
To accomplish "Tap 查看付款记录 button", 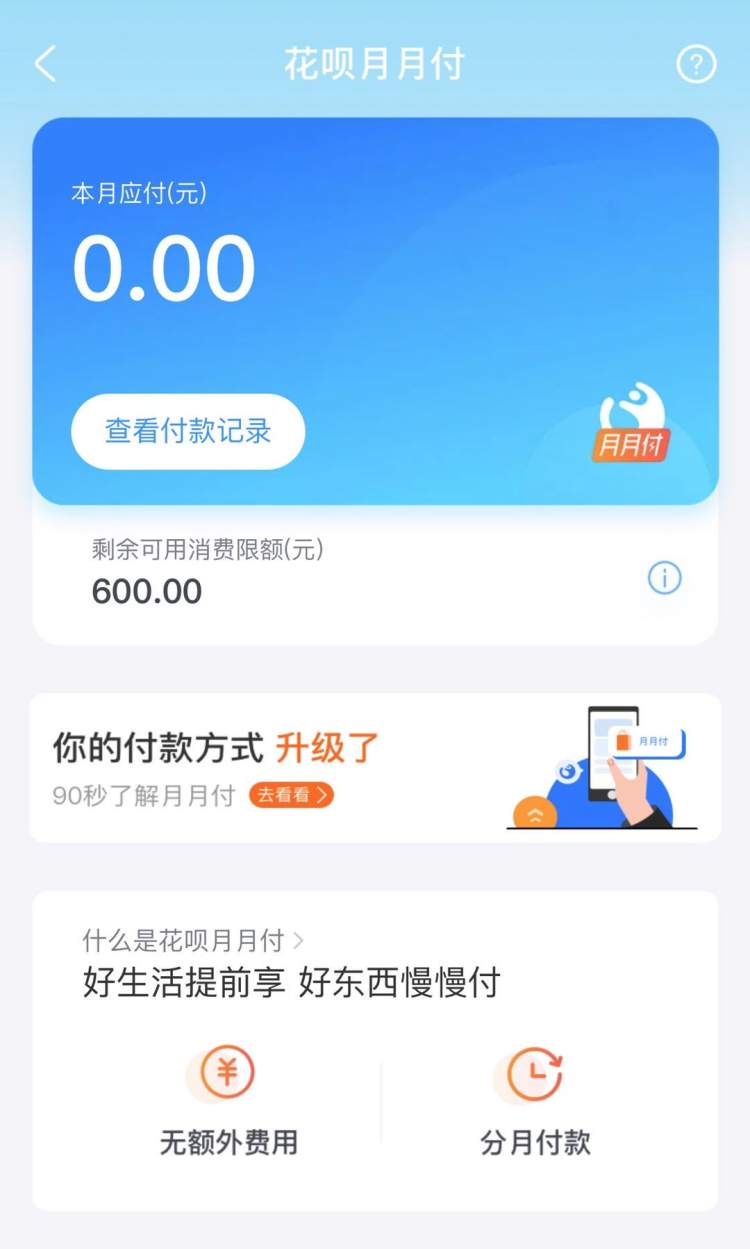I will tap(188, 431).
